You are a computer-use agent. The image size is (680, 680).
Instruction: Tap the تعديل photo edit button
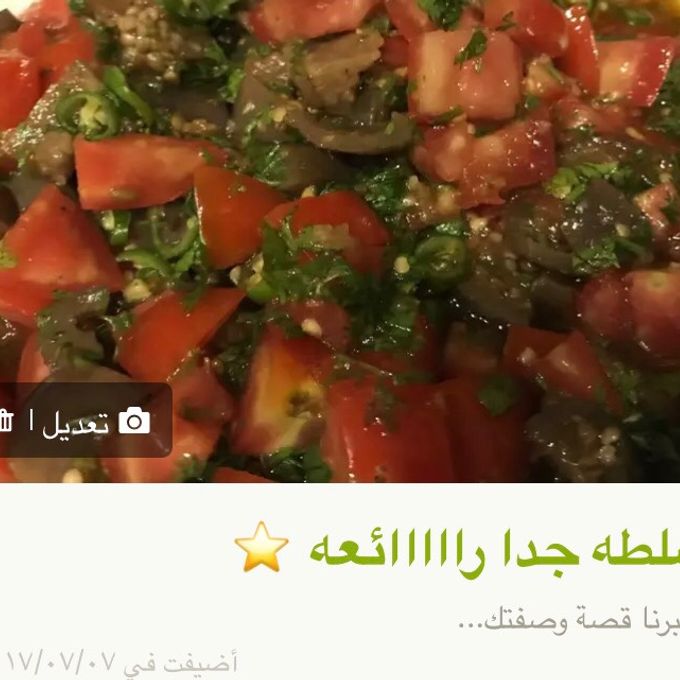(x=96, y=422)
